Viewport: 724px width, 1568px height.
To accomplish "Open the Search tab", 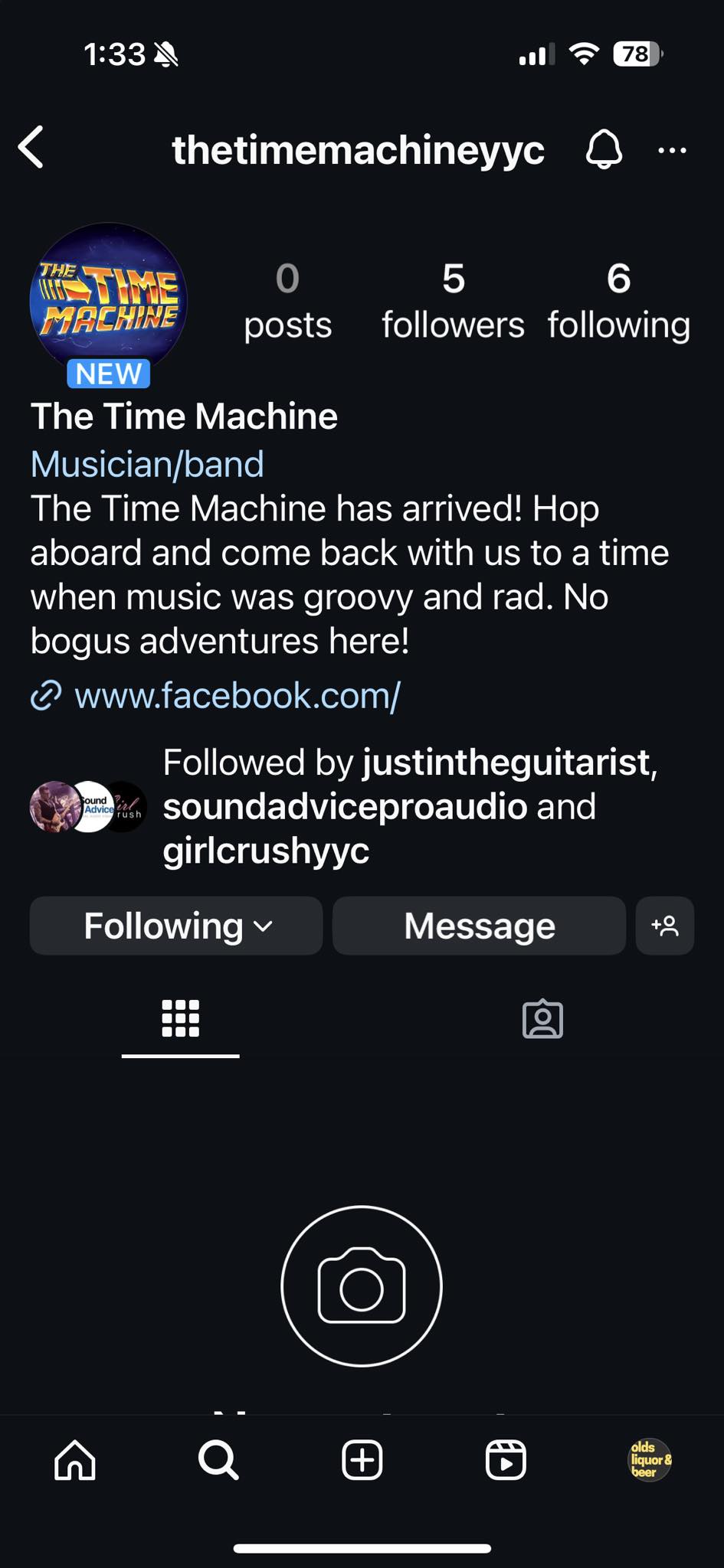I will coord(218,1460).
